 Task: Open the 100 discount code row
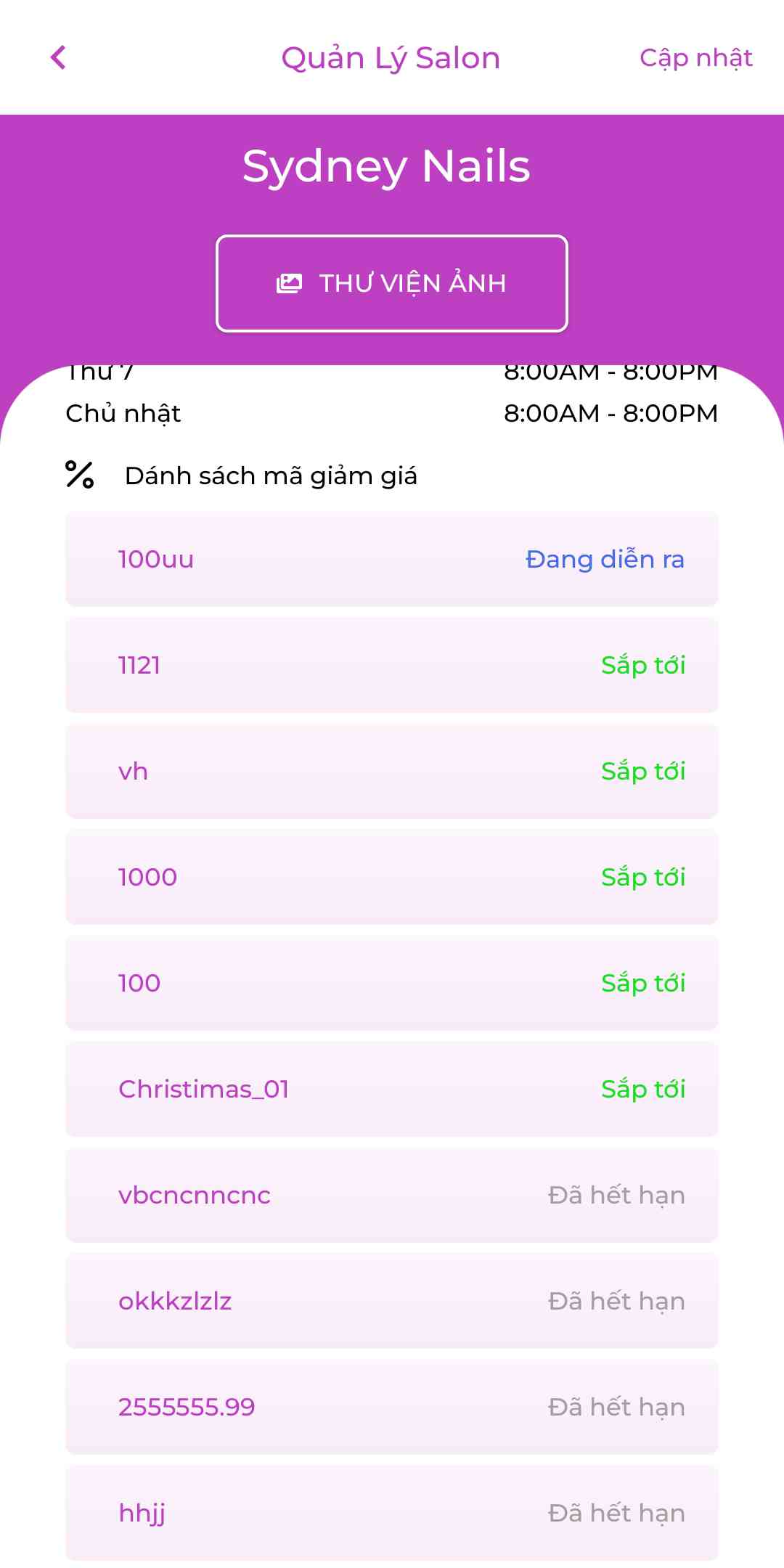click(x=392, y=983)
